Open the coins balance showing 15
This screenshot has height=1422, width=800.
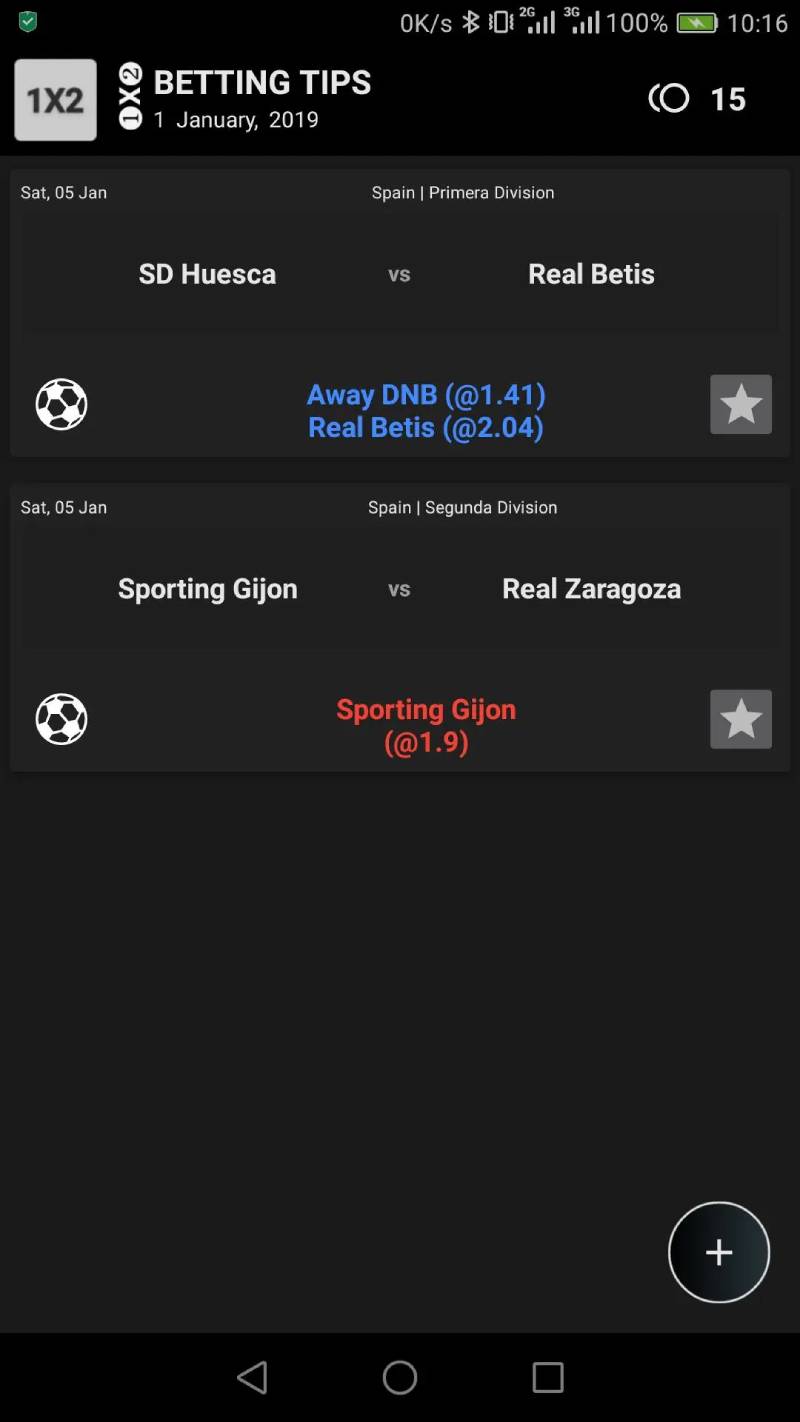coord(698,99)
